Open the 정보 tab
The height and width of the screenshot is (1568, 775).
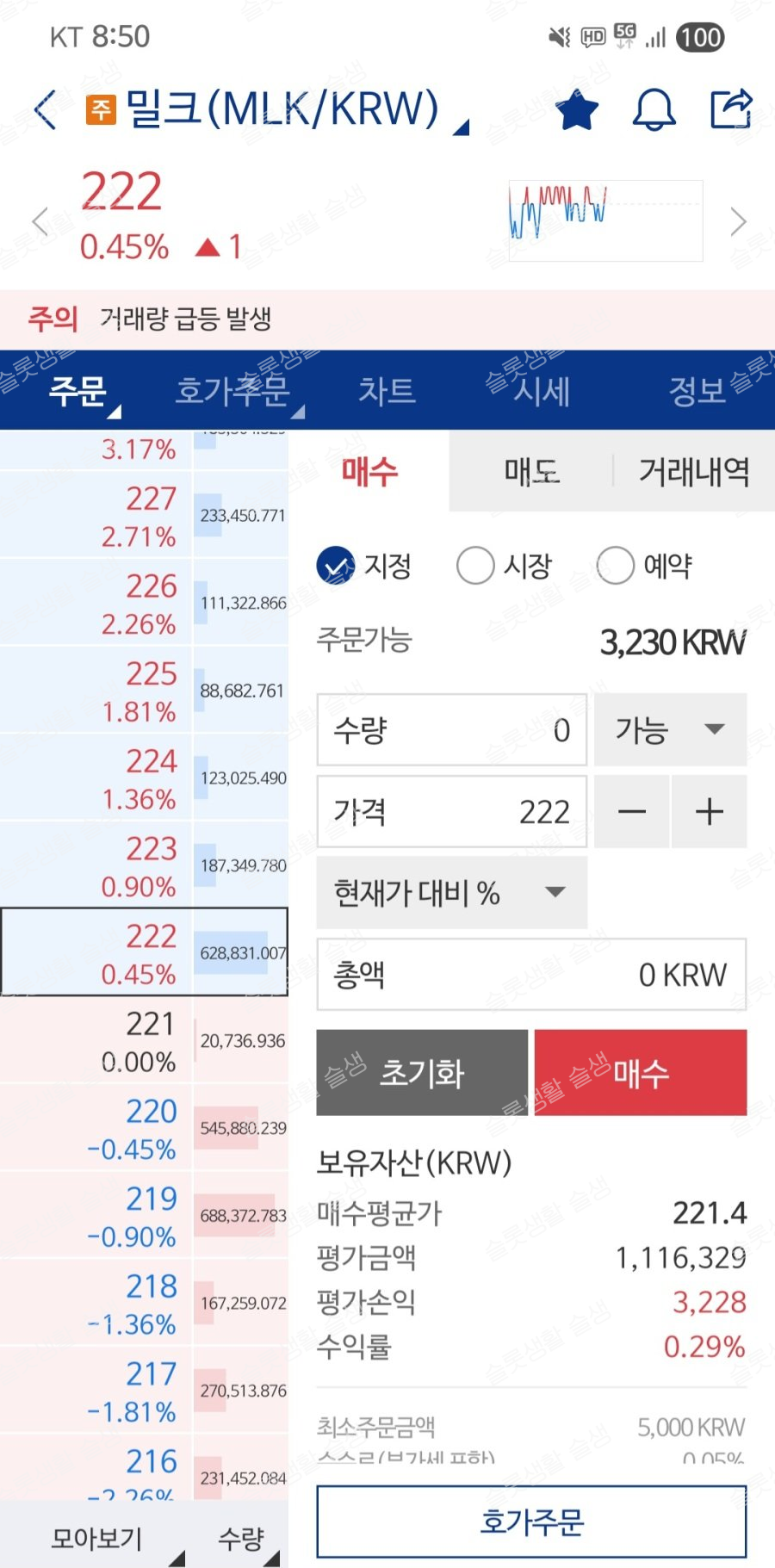697,392
